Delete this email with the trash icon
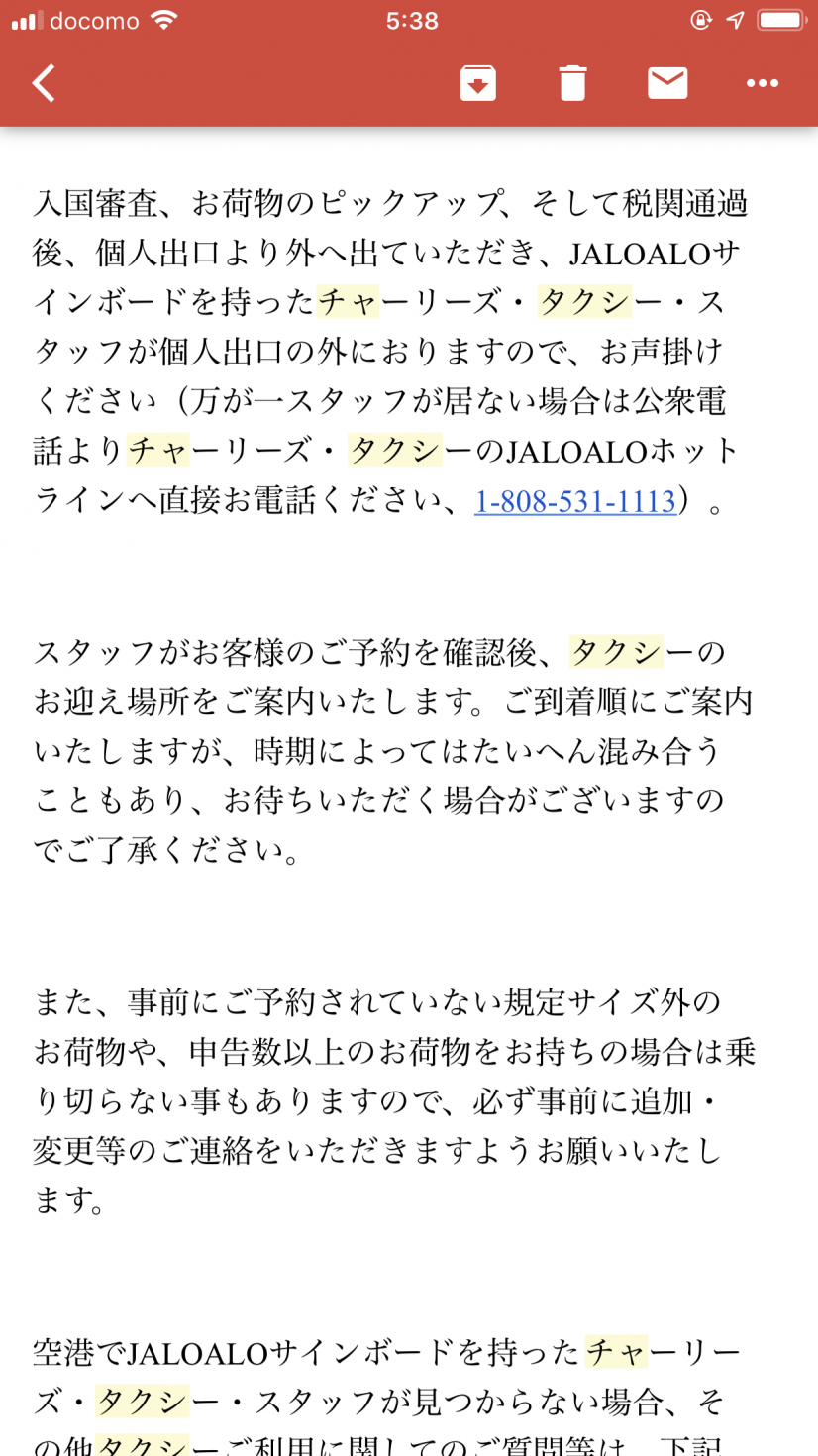 point(573,83)
